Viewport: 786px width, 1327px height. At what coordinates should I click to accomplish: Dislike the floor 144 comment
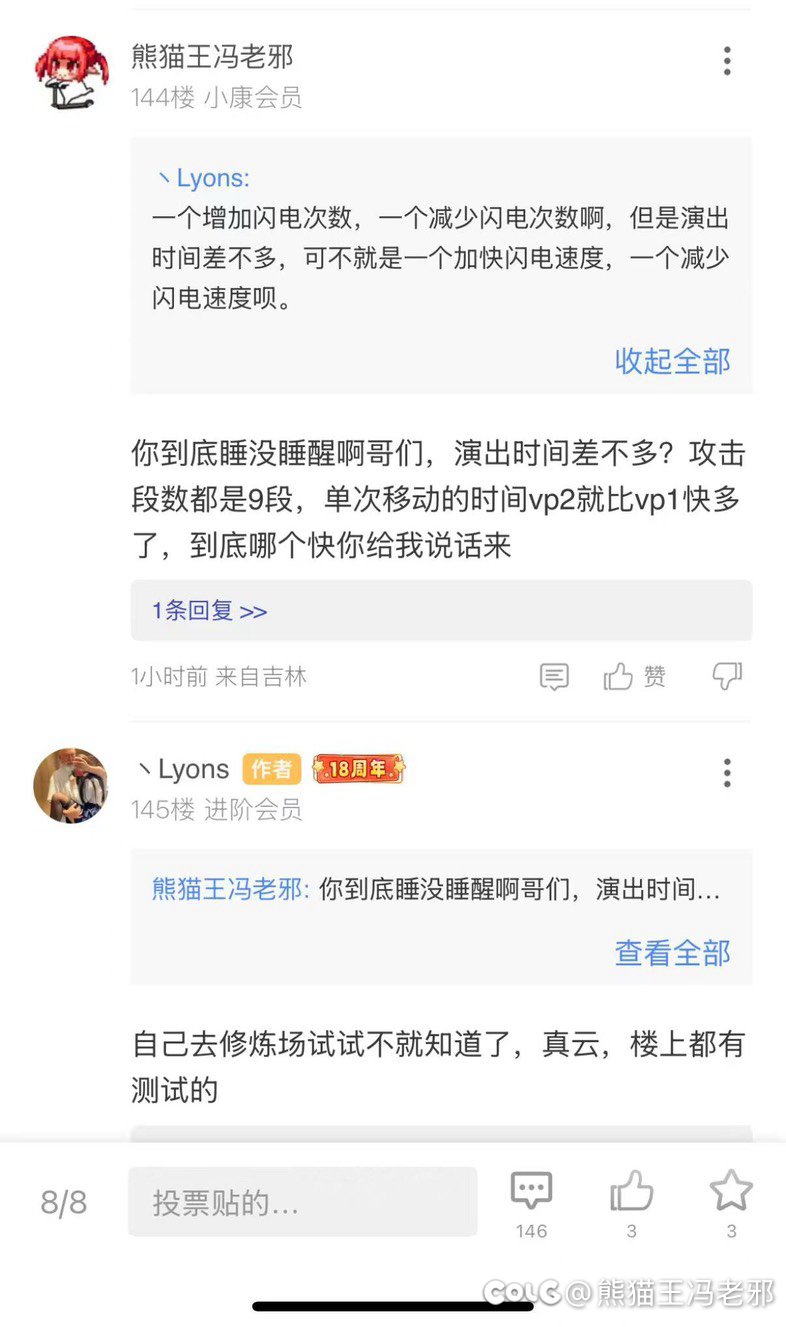[x=726, y=677]
